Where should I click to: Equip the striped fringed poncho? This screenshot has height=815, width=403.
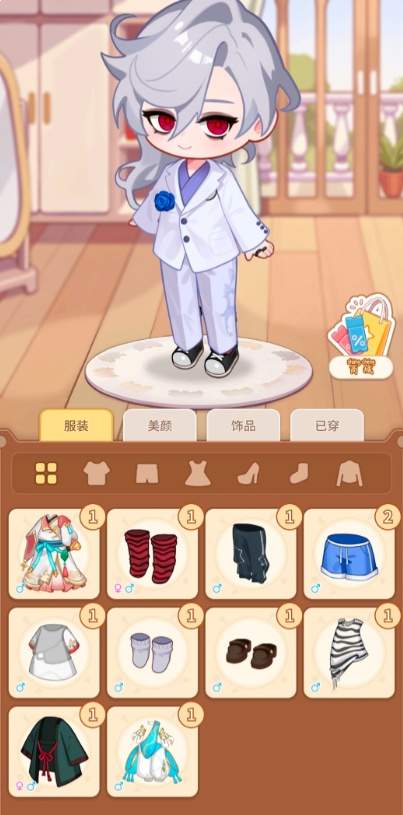(349, 653)
